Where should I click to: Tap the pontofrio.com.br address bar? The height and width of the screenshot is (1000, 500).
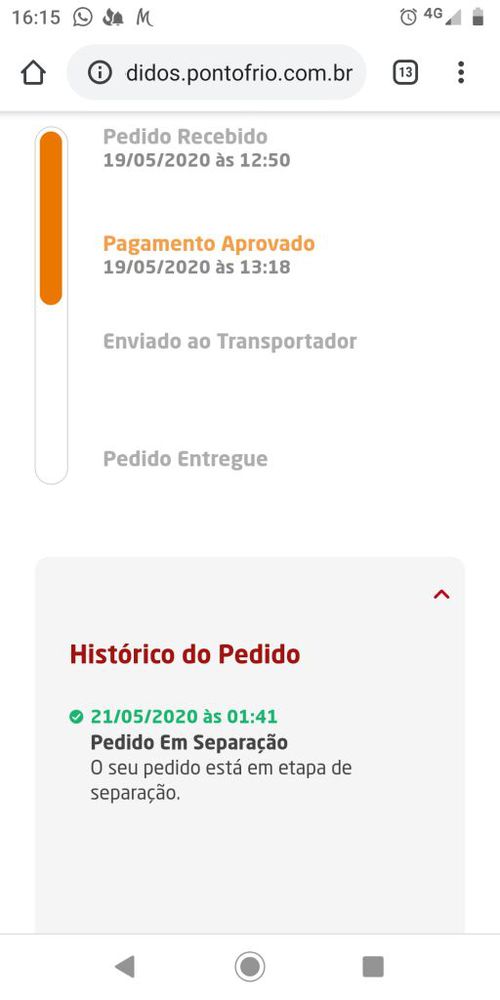coord(216,73)
